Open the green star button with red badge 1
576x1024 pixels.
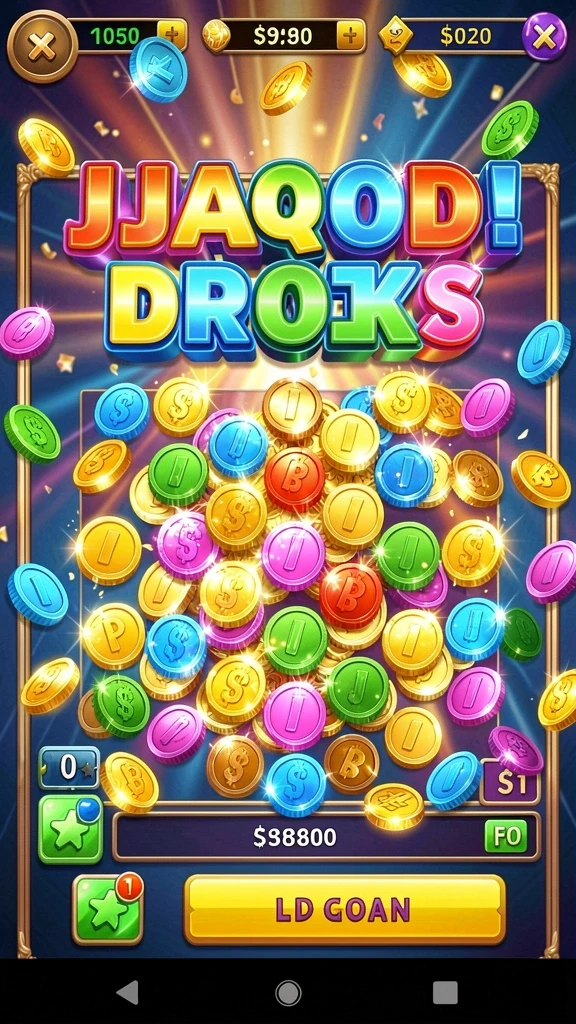pos(108,910)
